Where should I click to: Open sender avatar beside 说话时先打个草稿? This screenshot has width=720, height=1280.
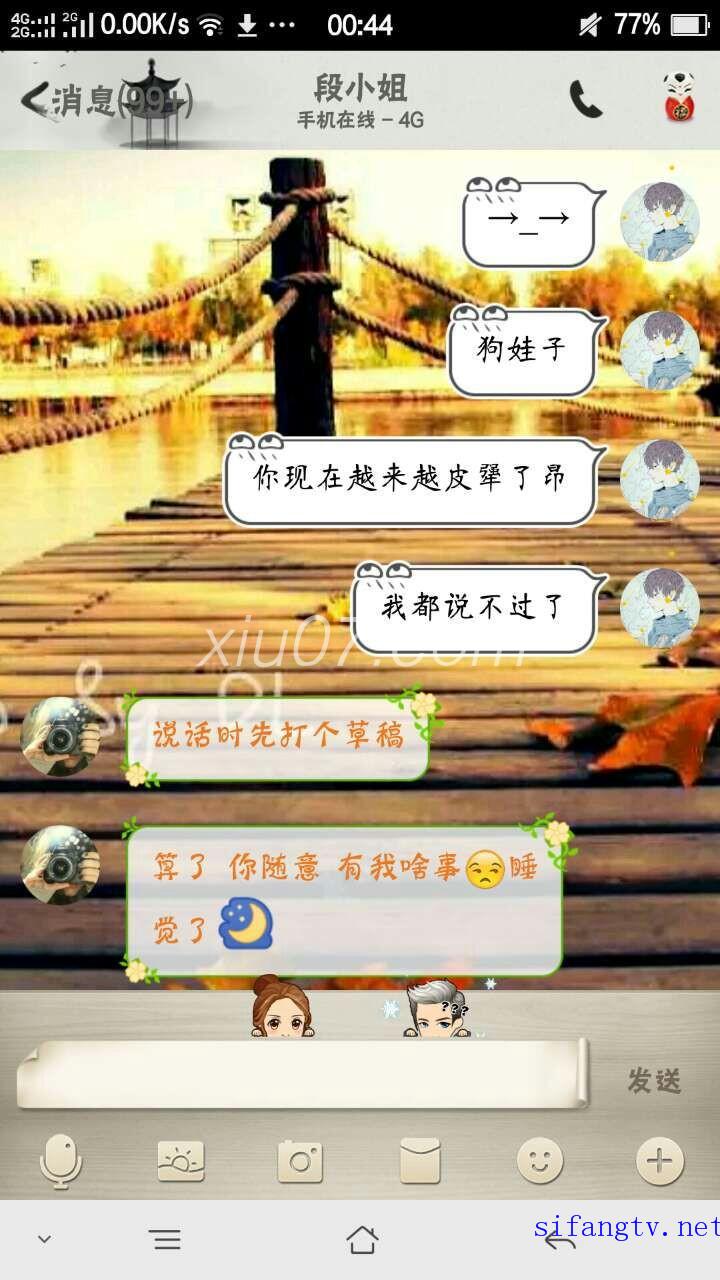click(60, 737)
